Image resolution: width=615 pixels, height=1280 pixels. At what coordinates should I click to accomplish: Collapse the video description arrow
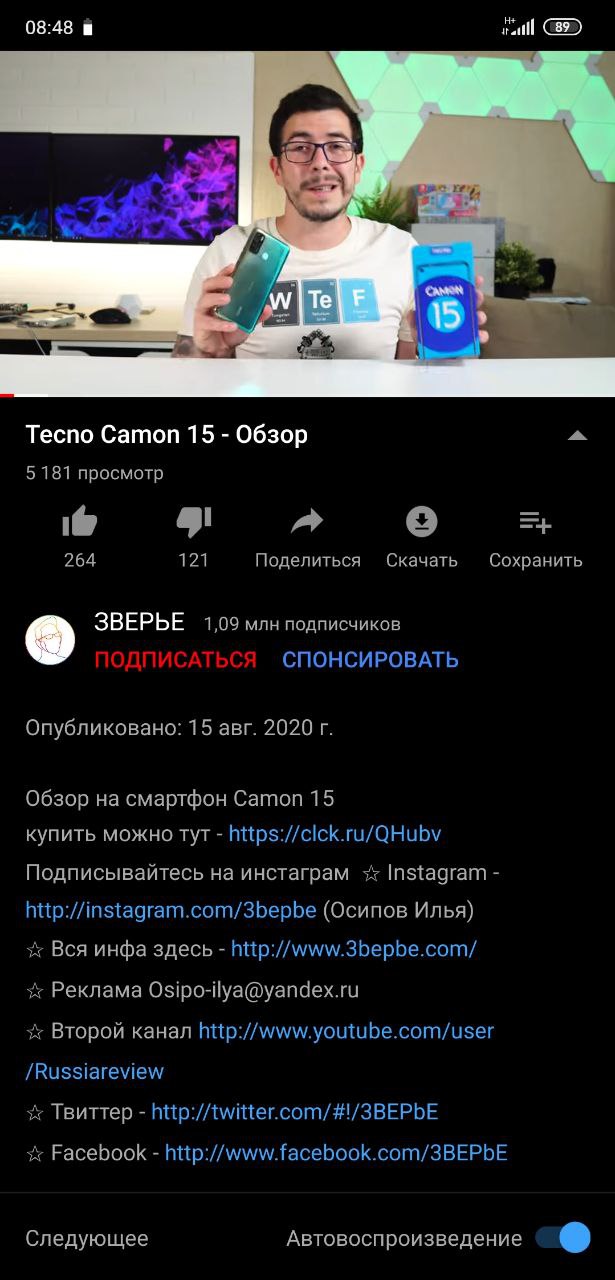[577, 436]
